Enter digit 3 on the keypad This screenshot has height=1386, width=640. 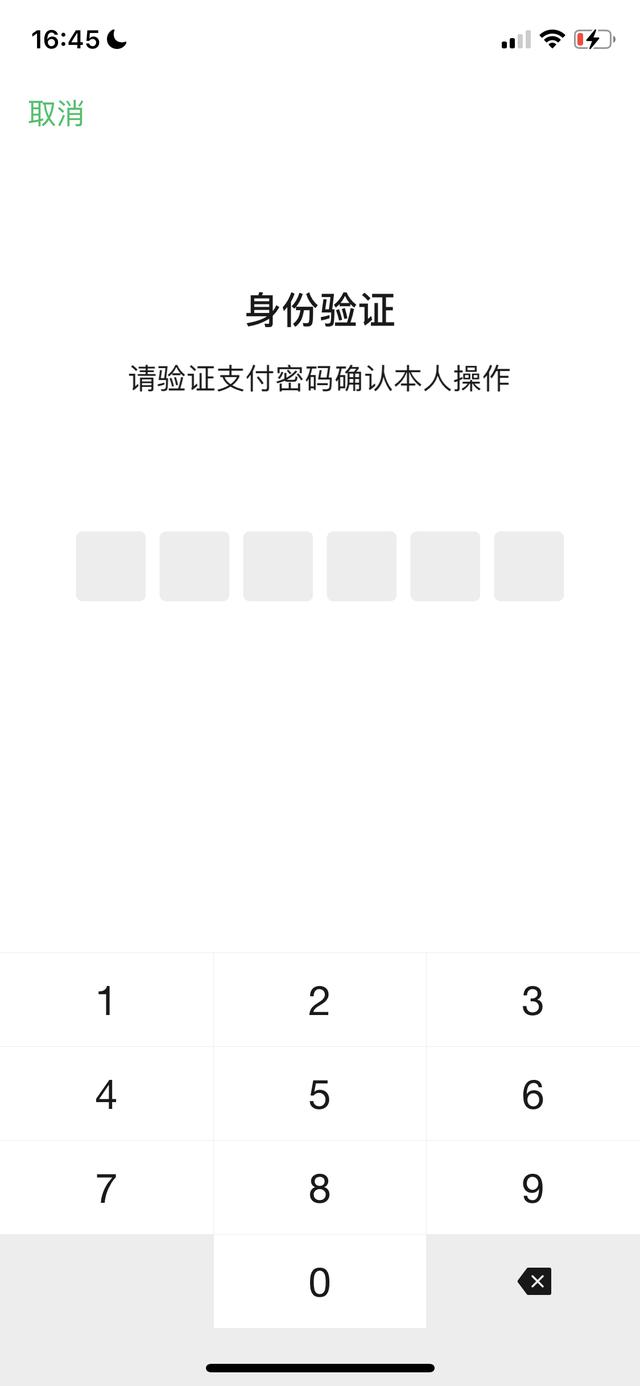tap(533, 1000)
